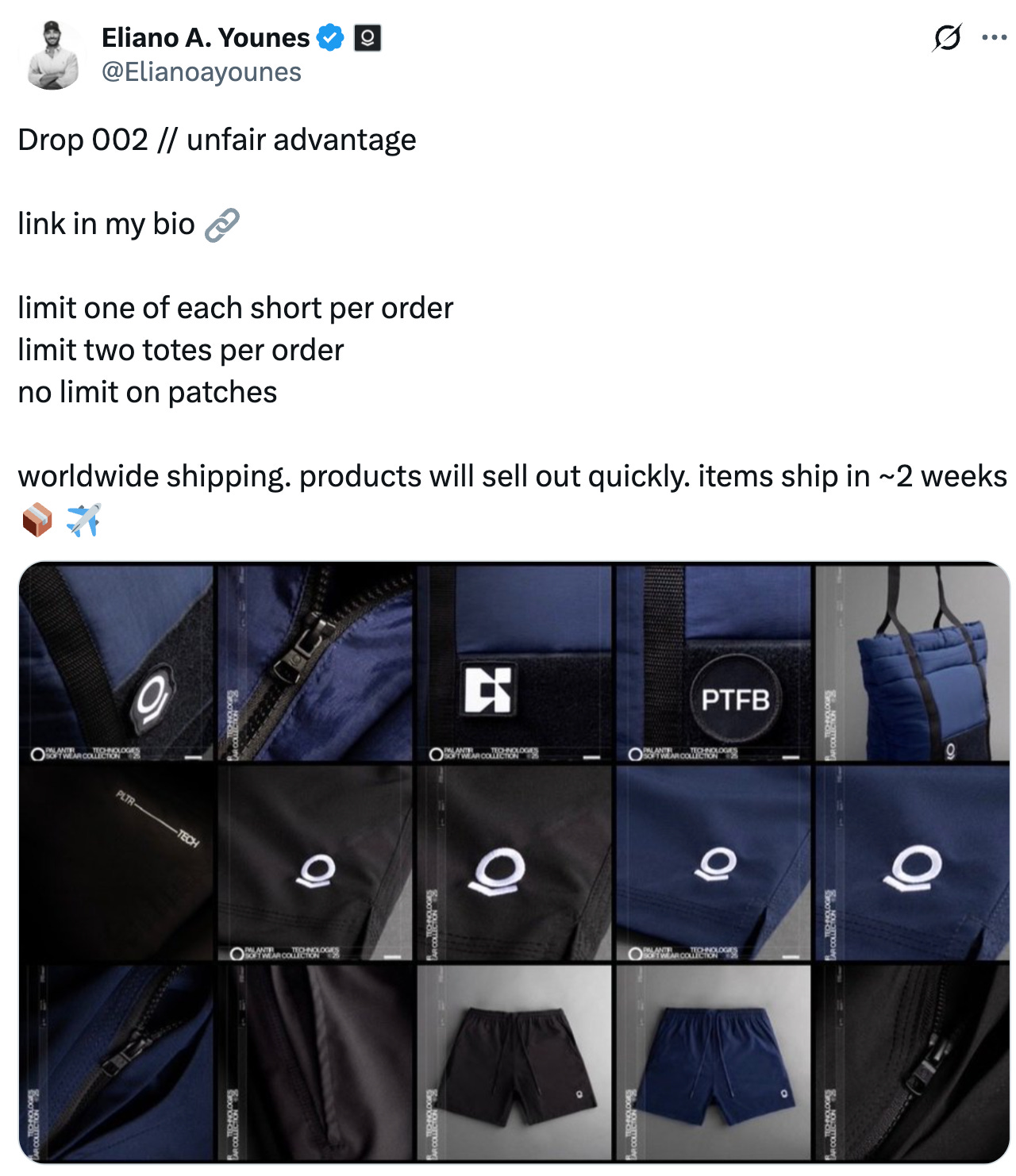Image resolution: width=1016 pixels, height=1176 pixels.
Task: Click the blue verified checkmark badge
Action: pos(328,37)
